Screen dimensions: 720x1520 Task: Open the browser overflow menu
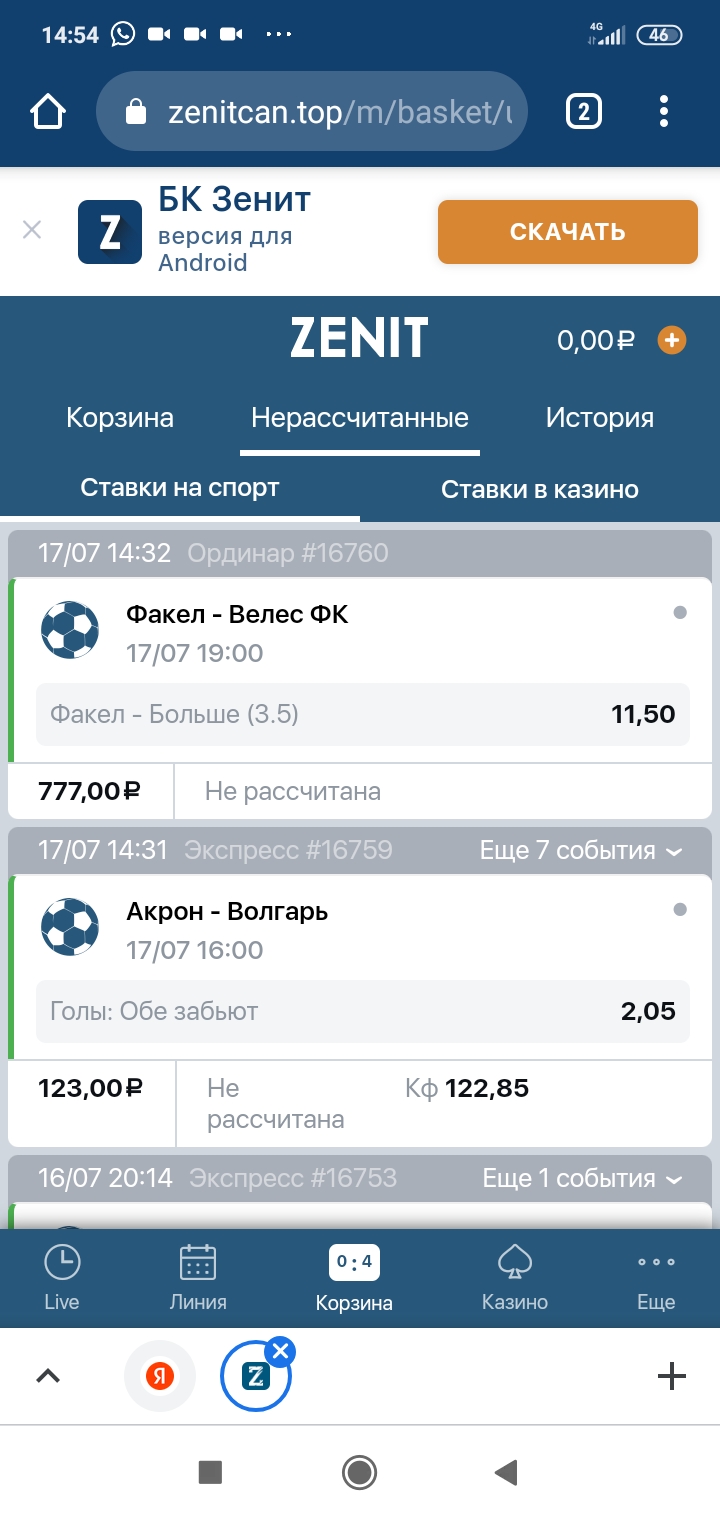pyautogui.click(x=664, y=111)
